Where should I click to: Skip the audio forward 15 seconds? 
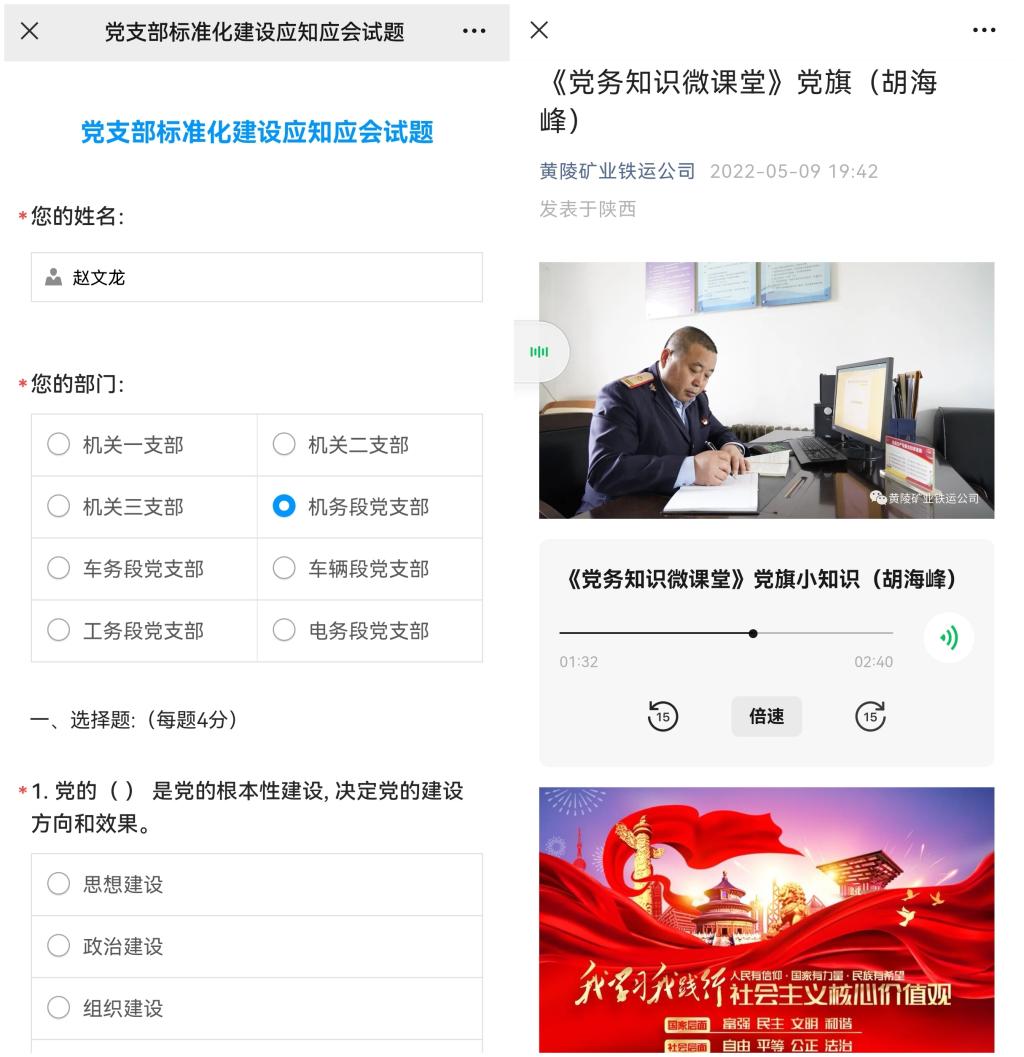[x=870, y=716]
